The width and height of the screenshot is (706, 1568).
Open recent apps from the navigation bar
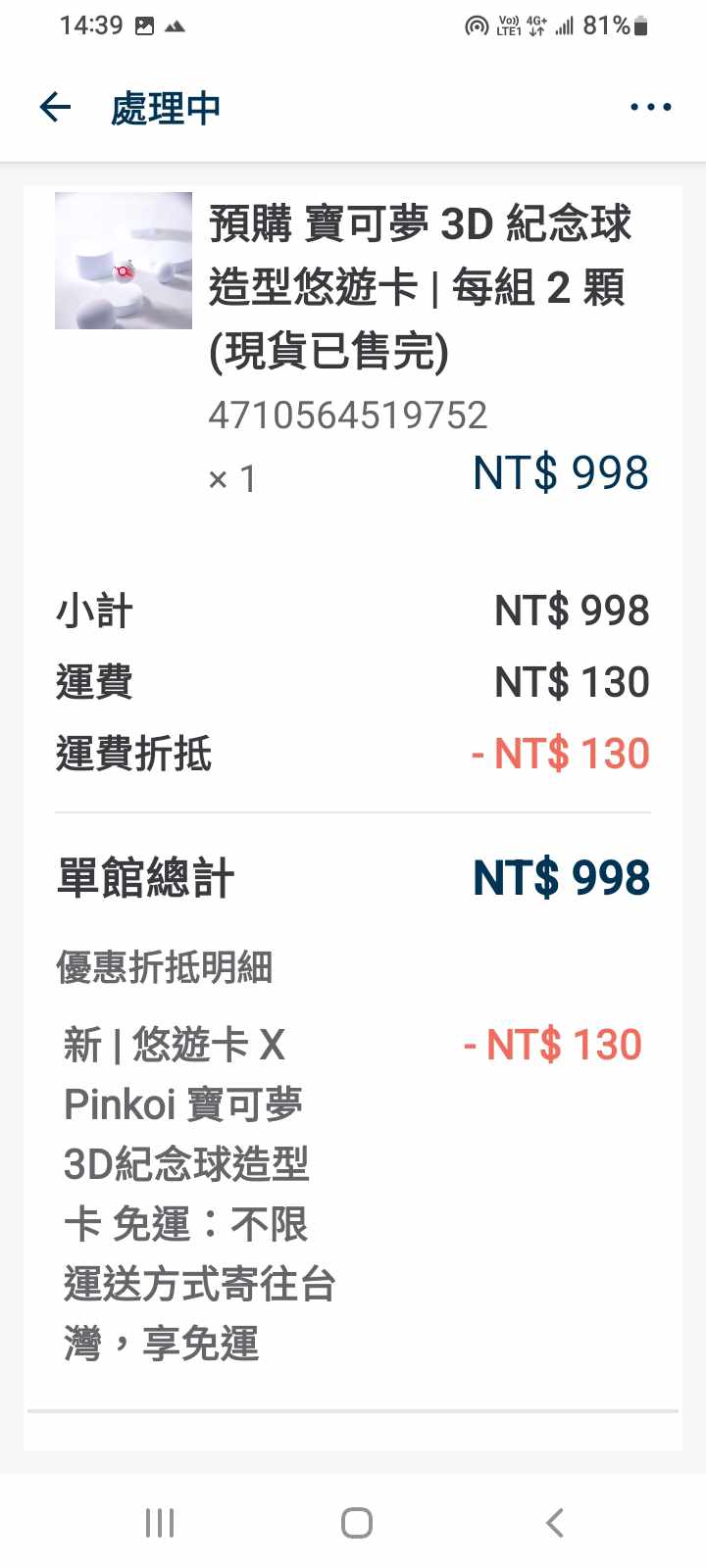pos(160,1523)
